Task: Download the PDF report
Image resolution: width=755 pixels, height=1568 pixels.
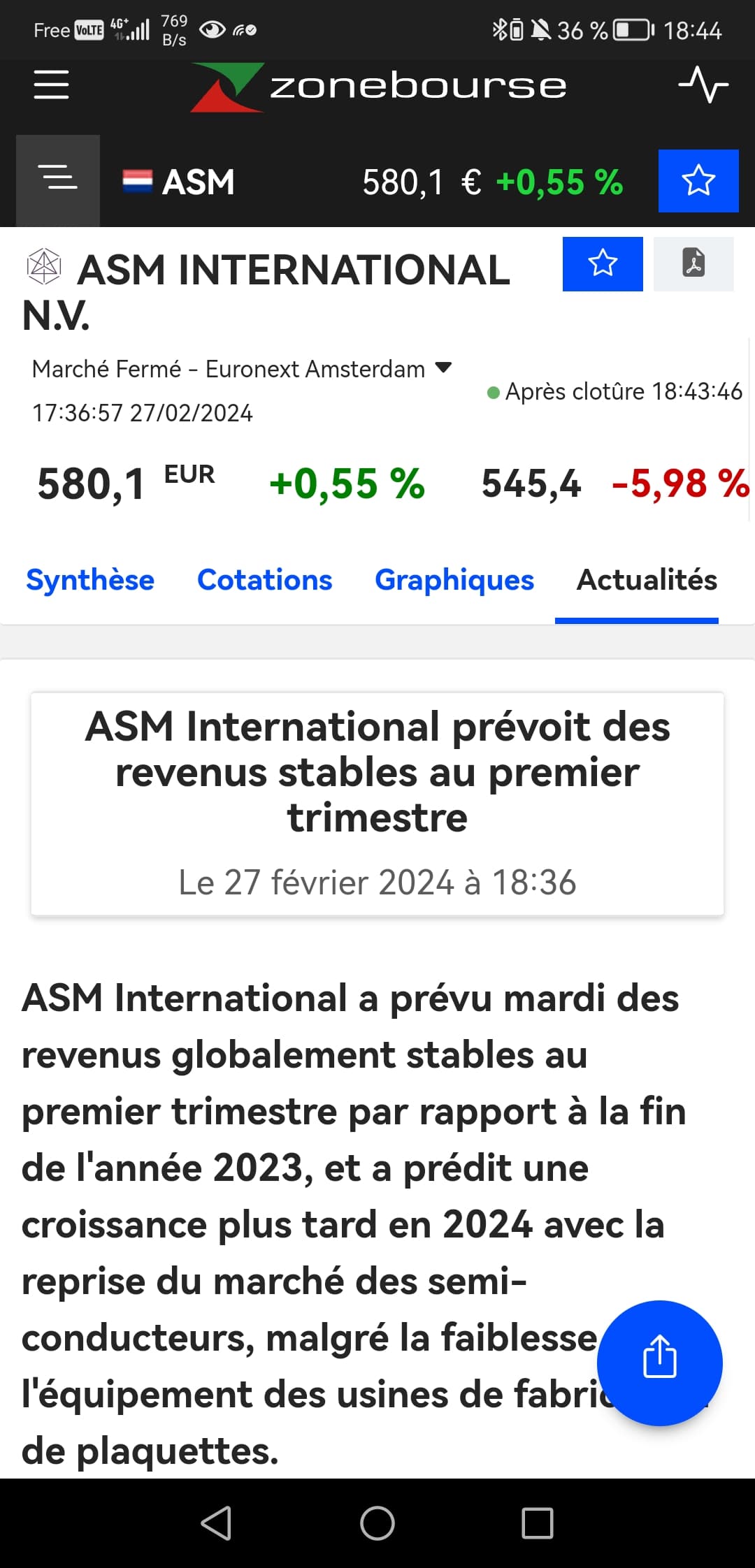Action: point(693,263)
